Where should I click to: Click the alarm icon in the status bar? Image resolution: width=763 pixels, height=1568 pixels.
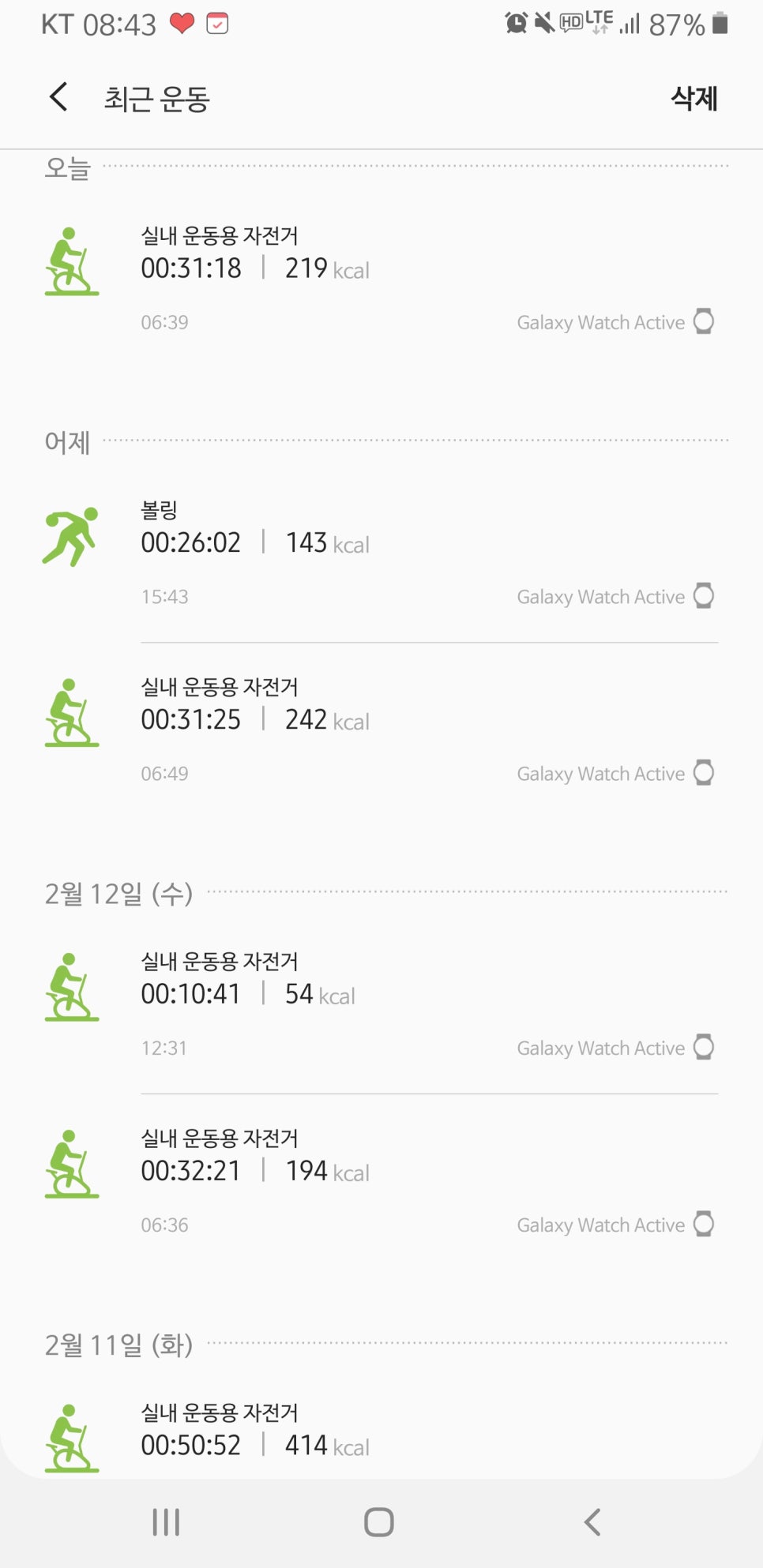point(515,24)
